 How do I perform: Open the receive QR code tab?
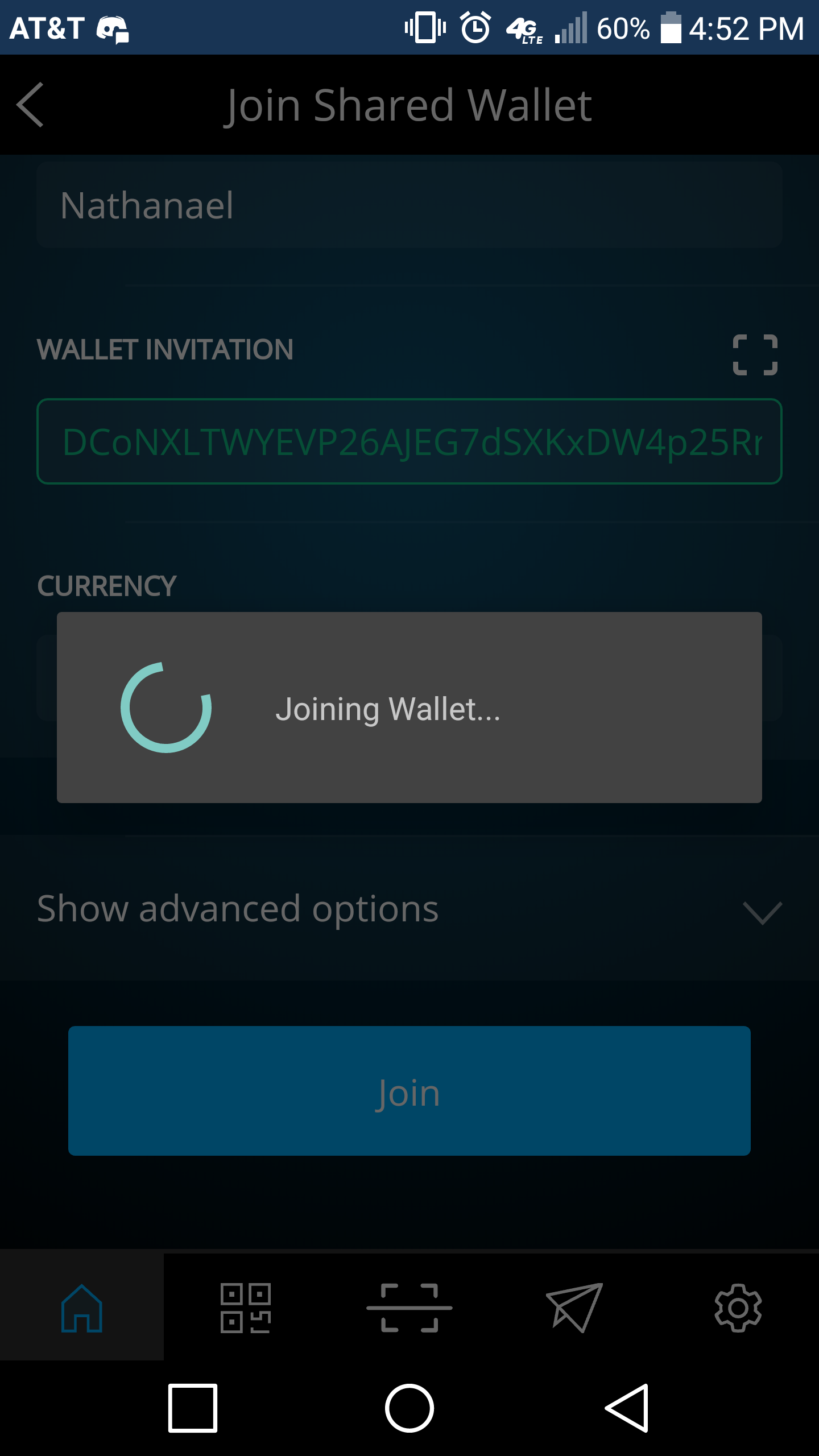pos(246,1308)
